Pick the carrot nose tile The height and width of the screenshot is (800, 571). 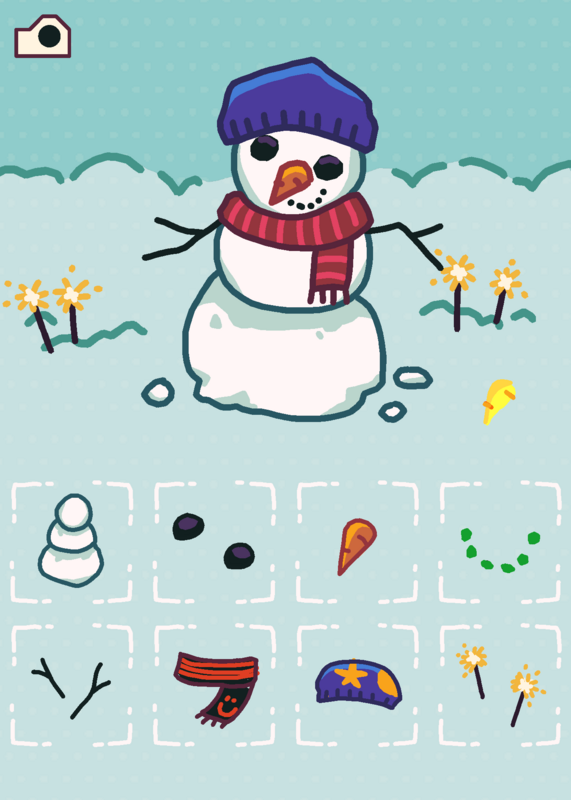pos(357,542)
